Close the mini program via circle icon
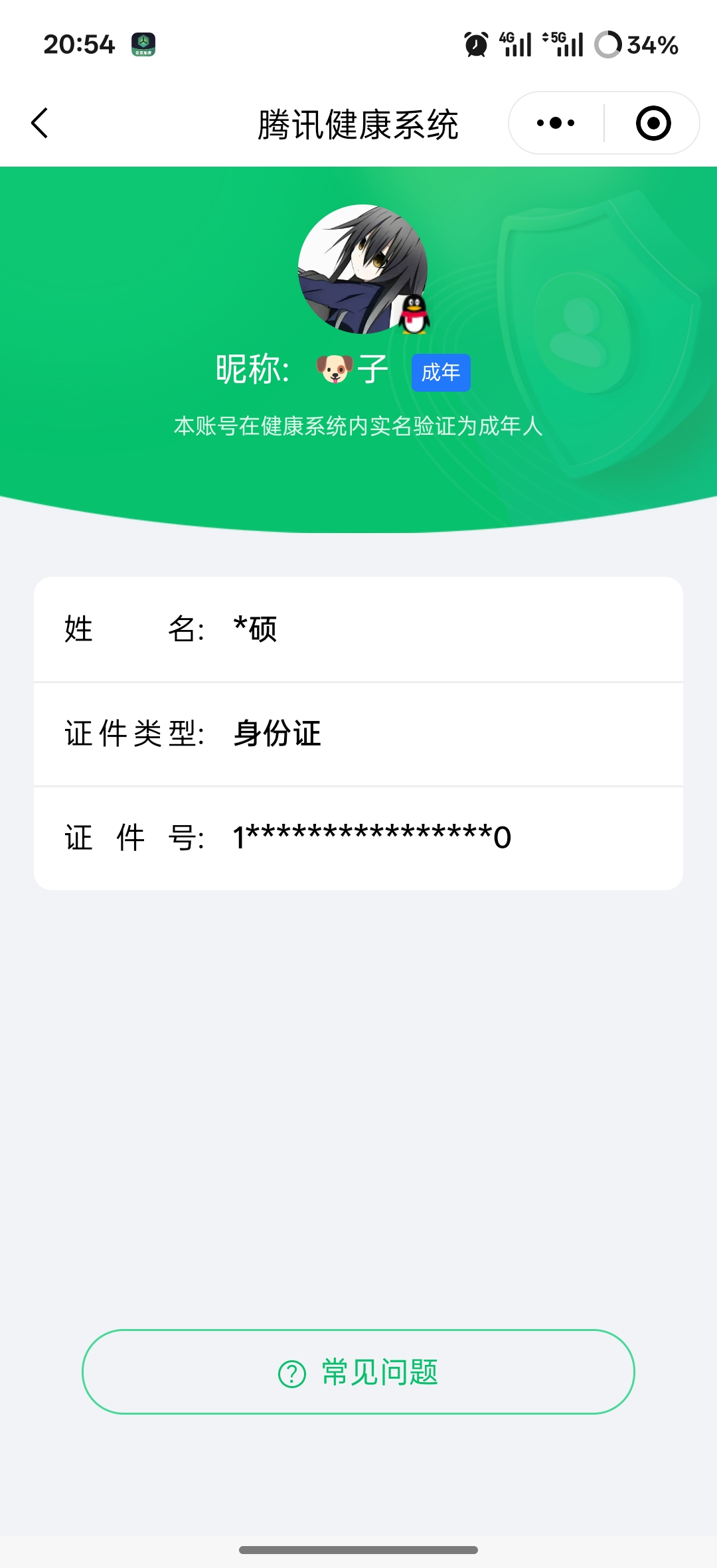Viewport: 717px width, 1568px height. [x=653, y=123]
